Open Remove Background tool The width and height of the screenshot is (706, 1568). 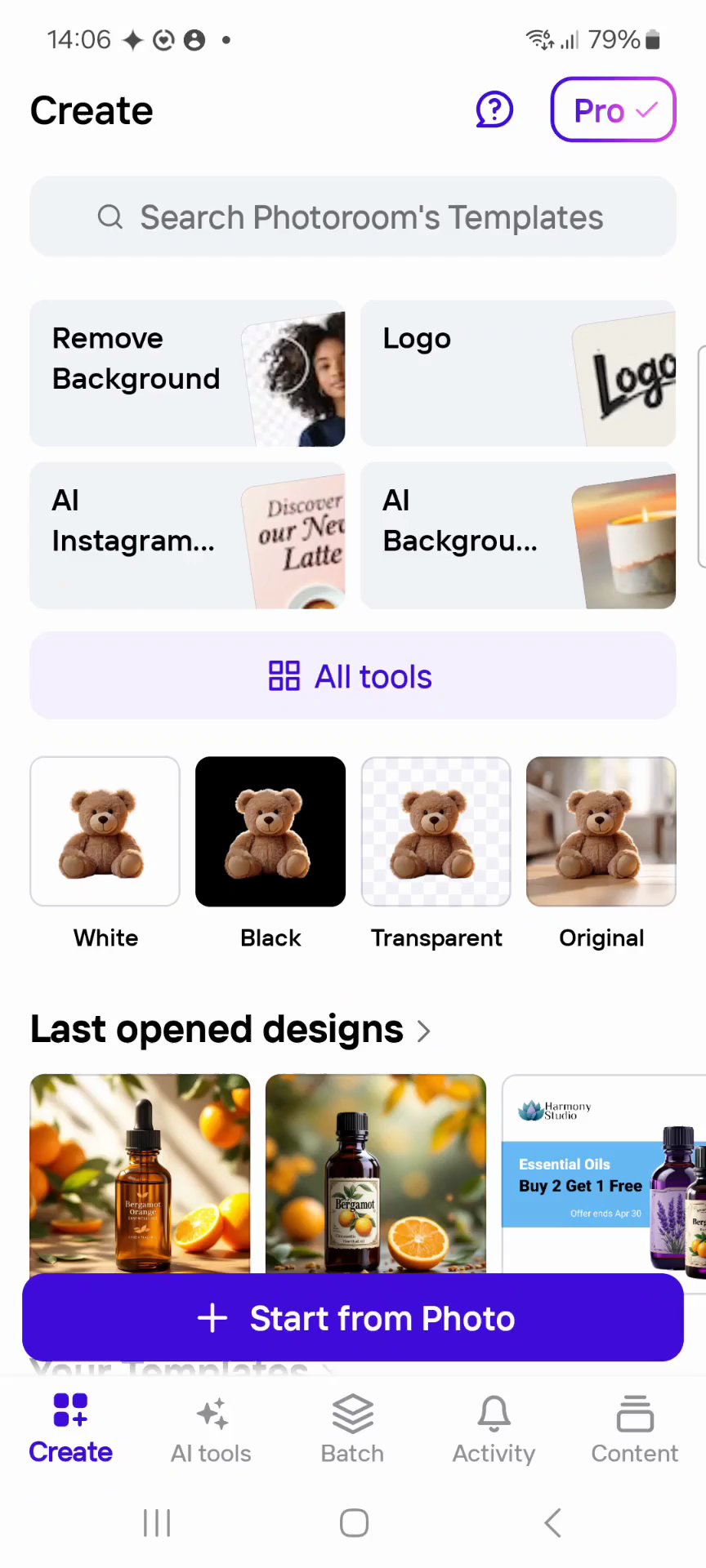click(x=187, y=373)
